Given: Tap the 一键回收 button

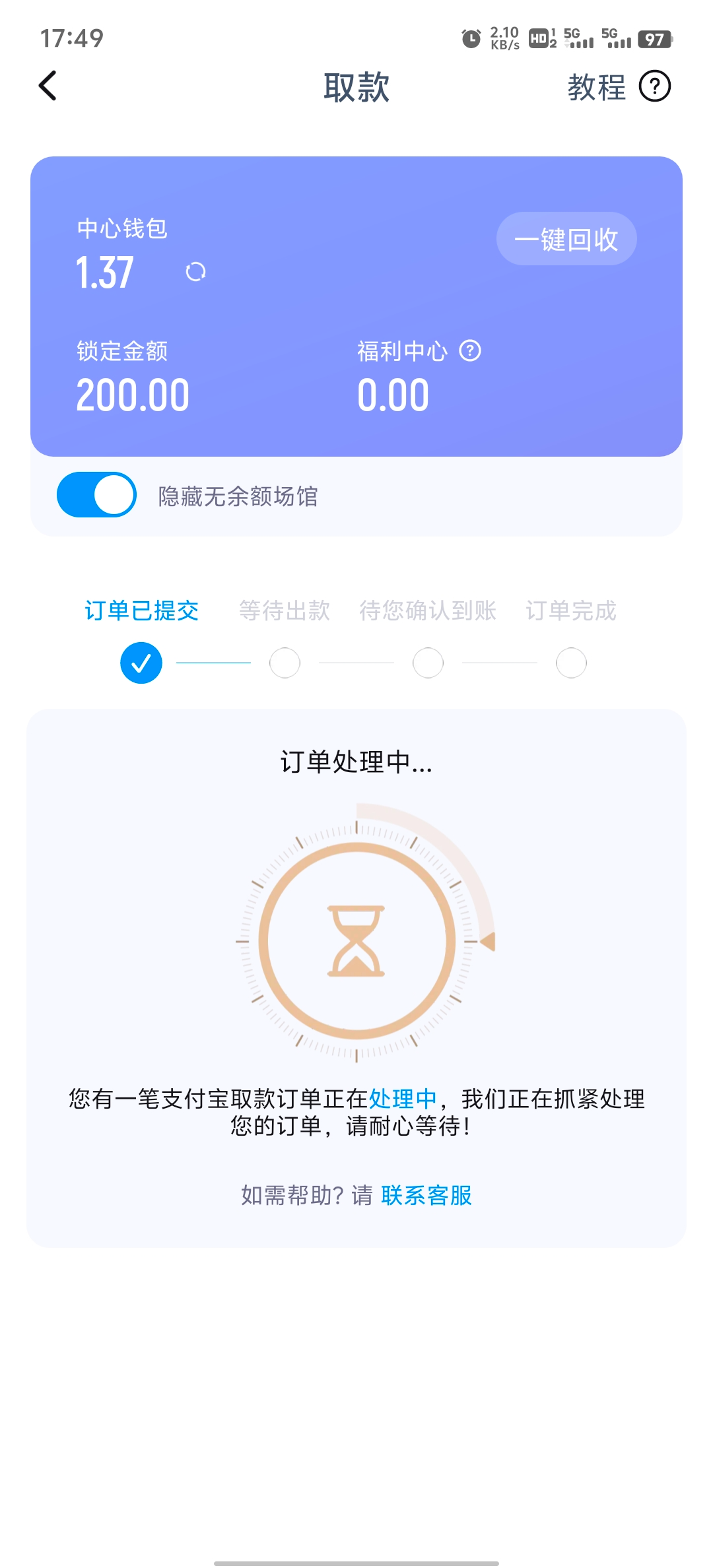Looking at the screenshot, I should click(566, 239).
